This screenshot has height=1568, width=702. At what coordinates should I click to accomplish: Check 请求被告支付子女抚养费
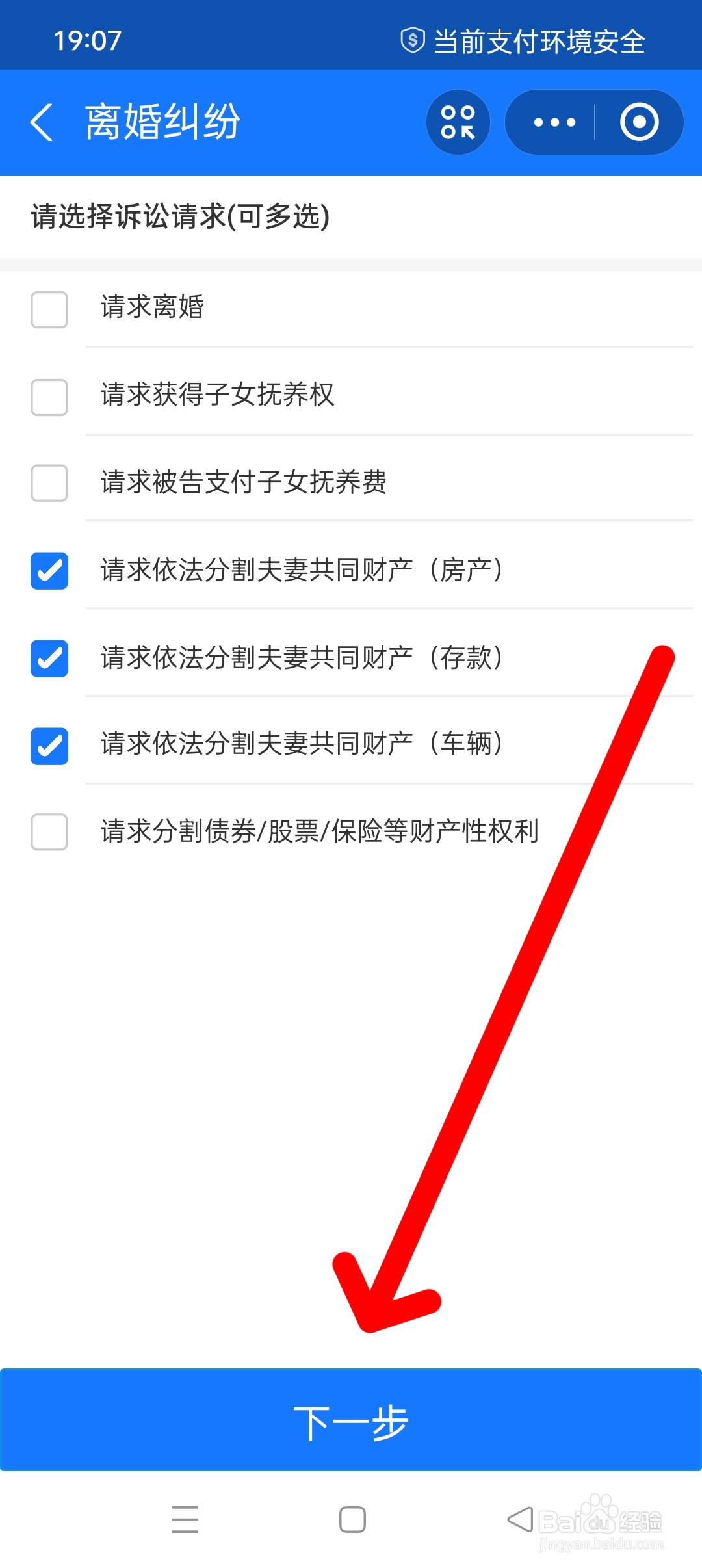coord(49,484)
